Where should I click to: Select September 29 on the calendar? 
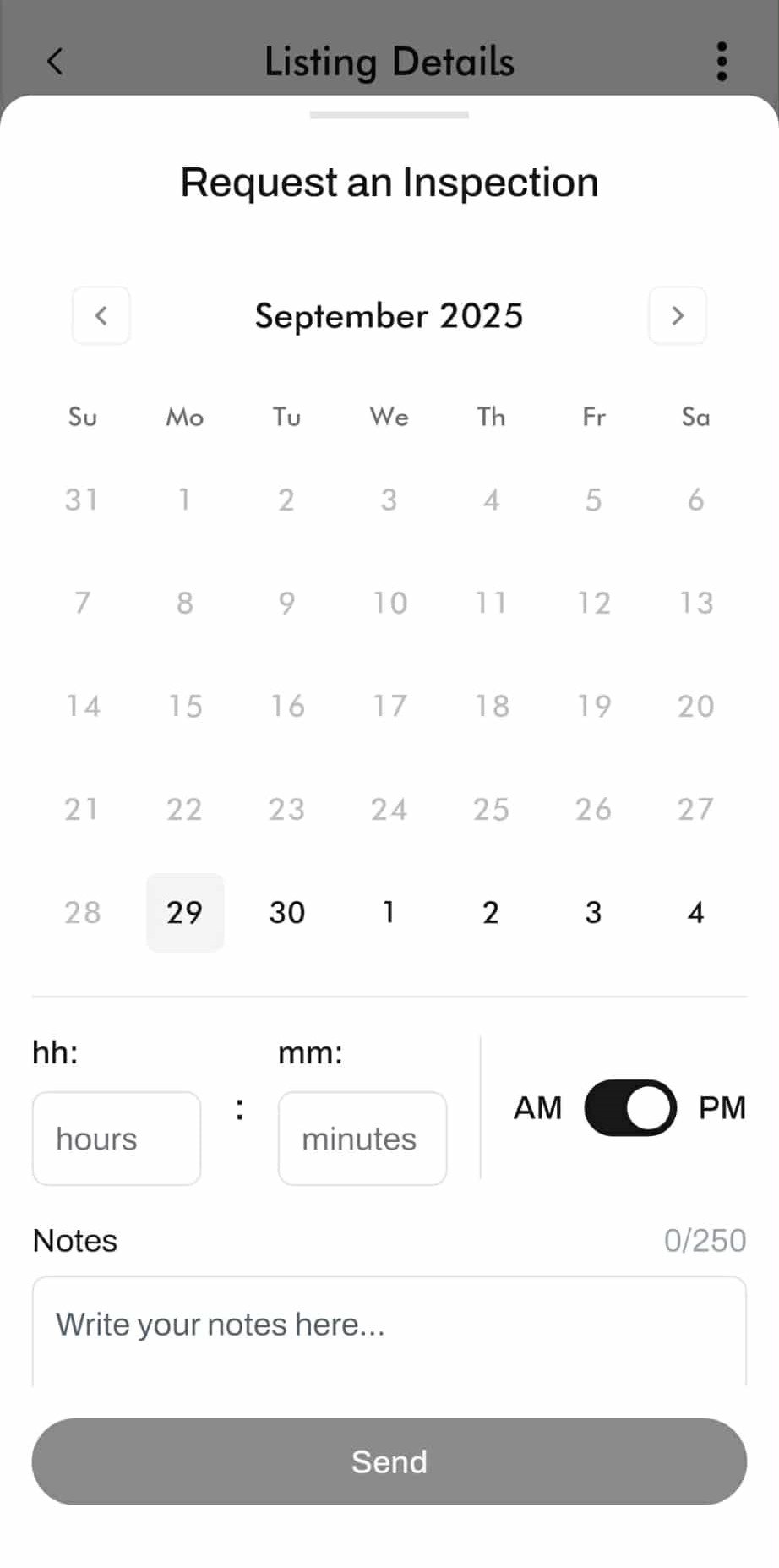point(185,912)
